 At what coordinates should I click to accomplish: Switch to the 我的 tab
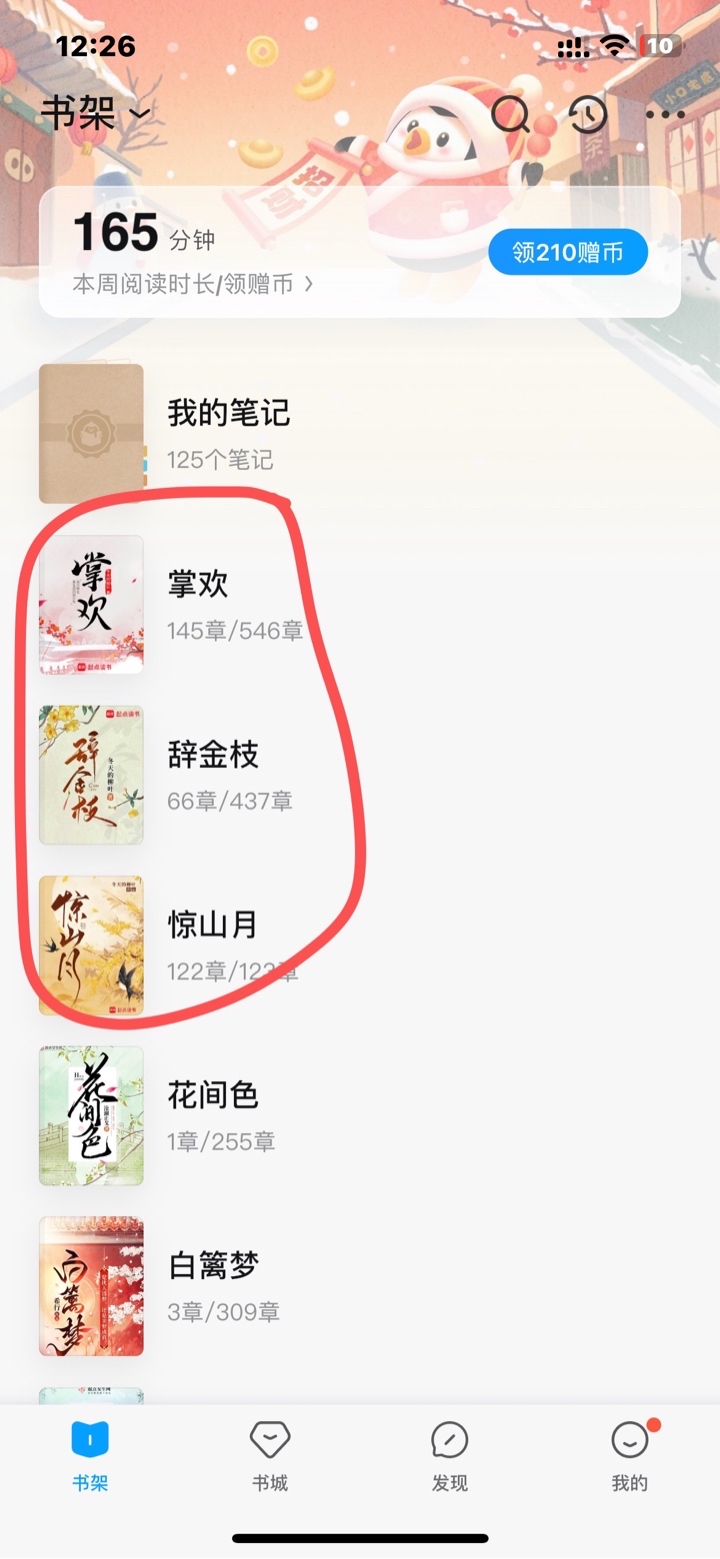click(629, 1456)
